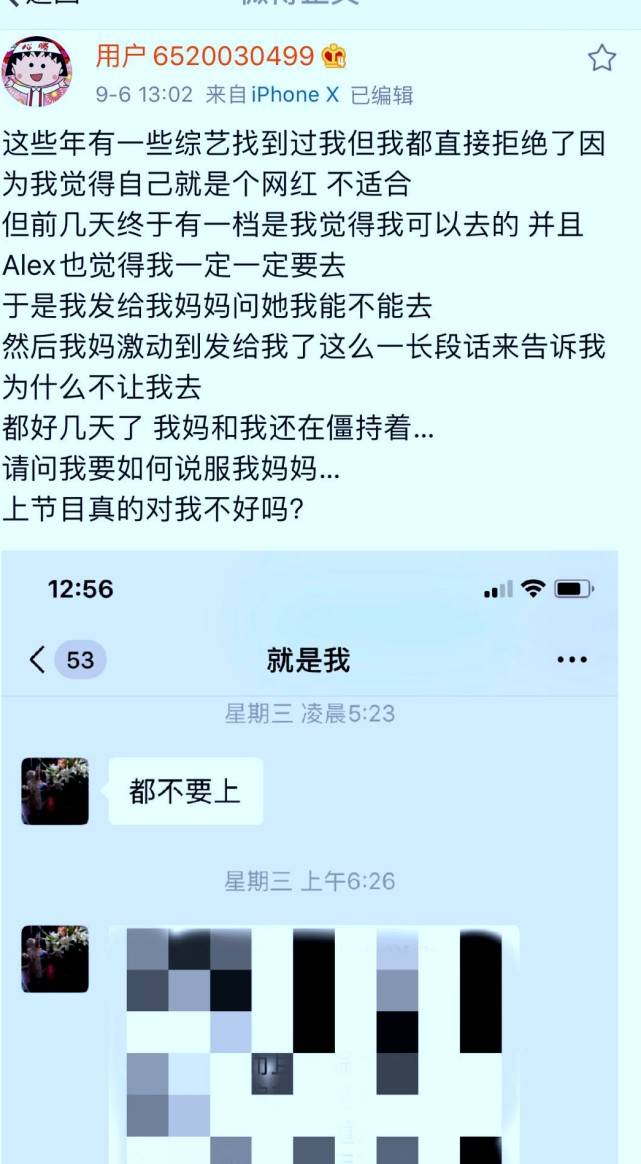The height and width of the screenshot is (1164, 641).
Task: Open profile of 用户 6520030499
Action: tap(205, 57)
